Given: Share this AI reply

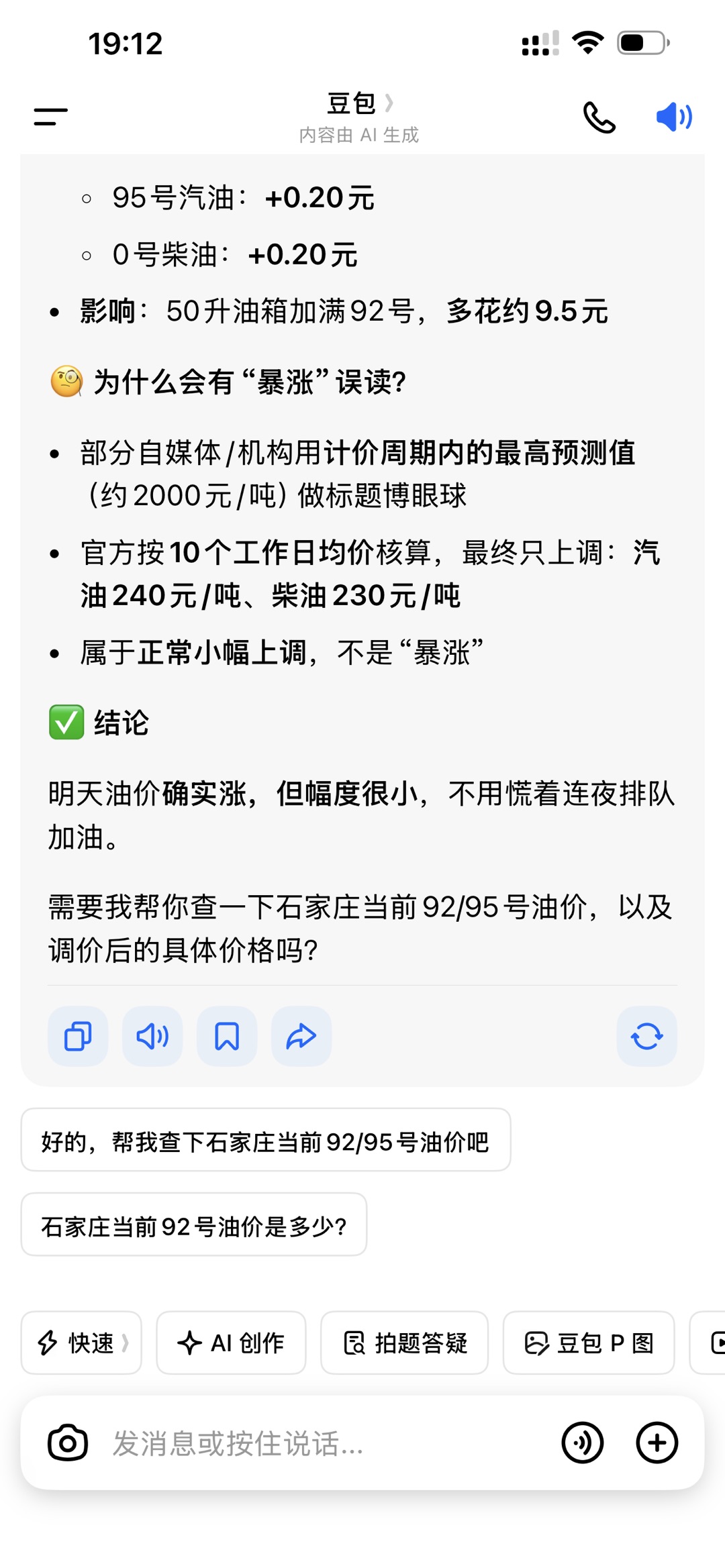Looking at the screenshot, I should point(301,1036).
